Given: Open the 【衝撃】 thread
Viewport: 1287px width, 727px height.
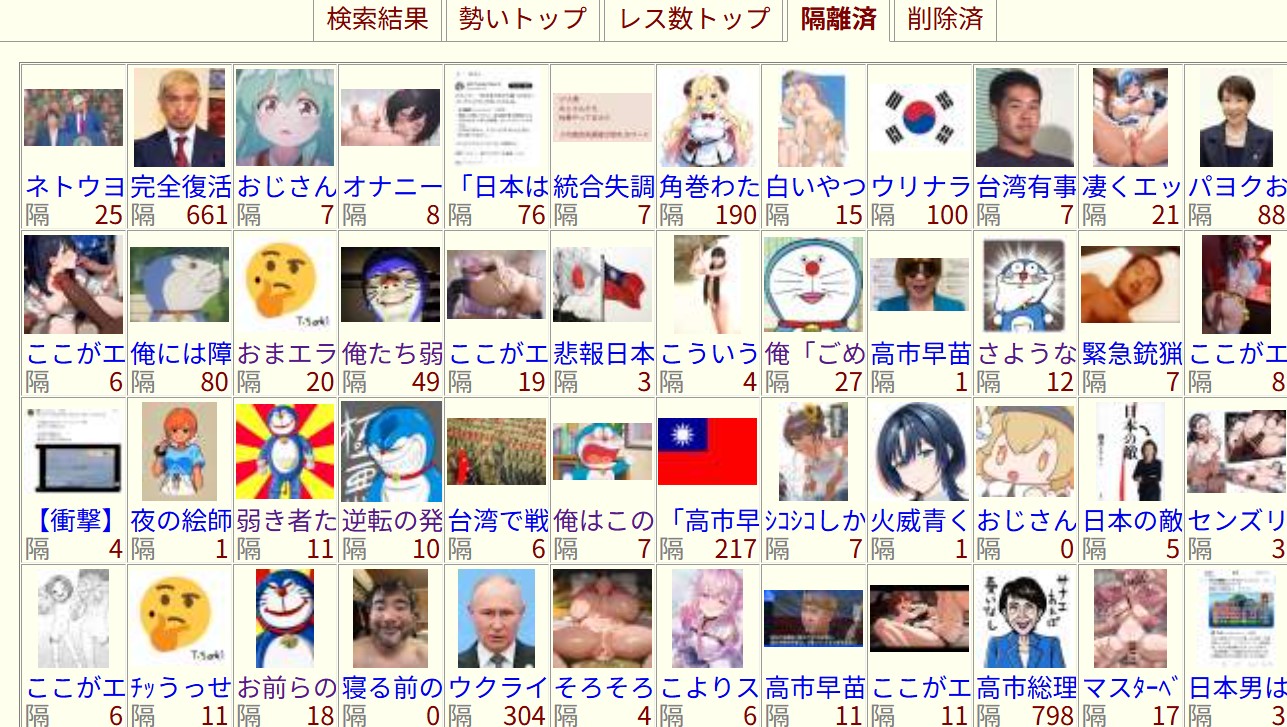Looking at the screenshot, I should coord(74,520).
